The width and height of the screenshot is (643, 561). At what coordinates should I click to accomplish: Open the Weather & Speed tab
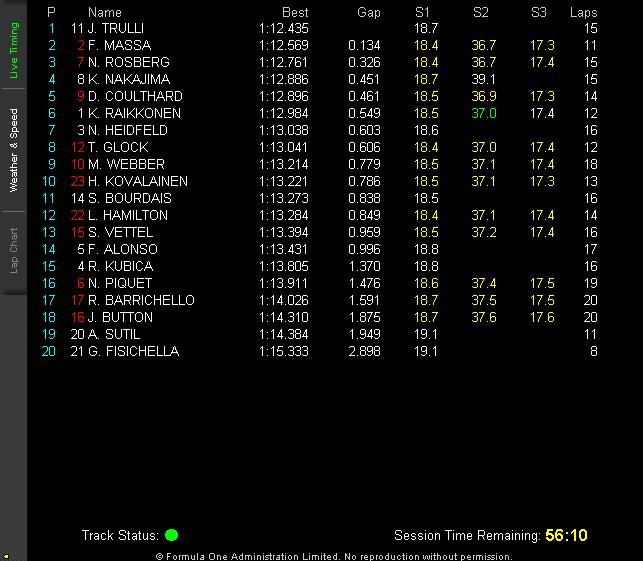[14, 150]
